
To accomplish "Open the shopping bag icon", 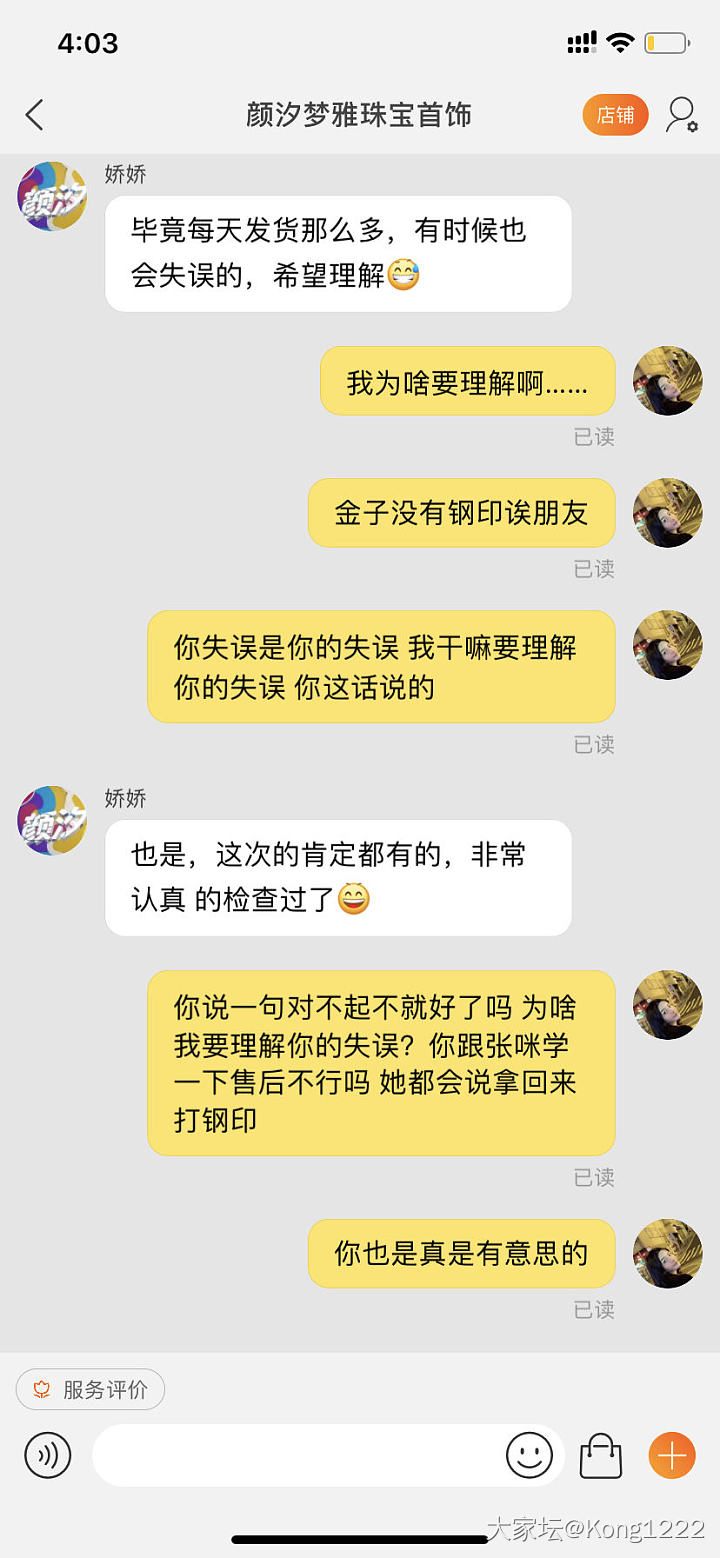I will point(601,1455).
